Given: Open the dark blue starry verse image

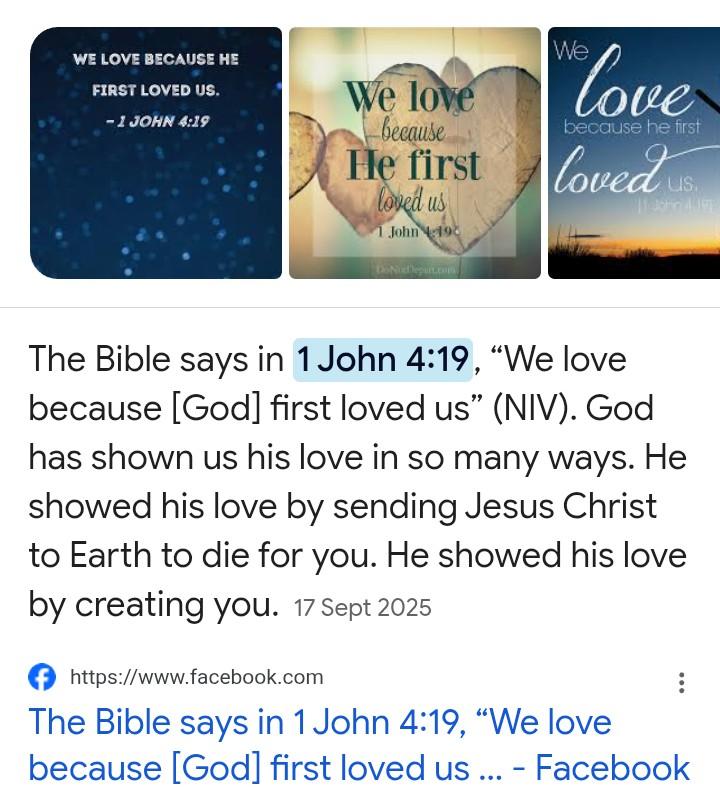Looking at the screenshot, I should coord(156,153).
